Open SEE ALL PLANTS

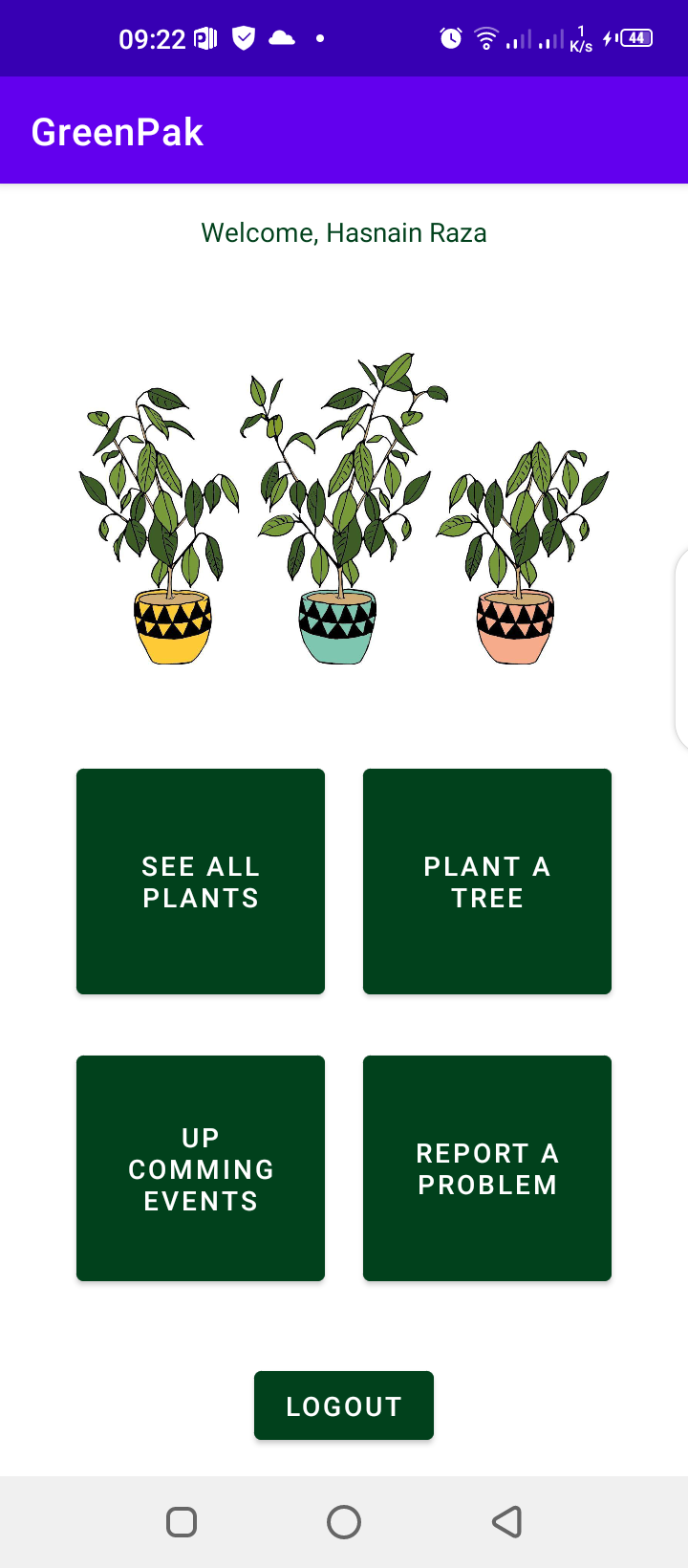(x=200, y=882)
